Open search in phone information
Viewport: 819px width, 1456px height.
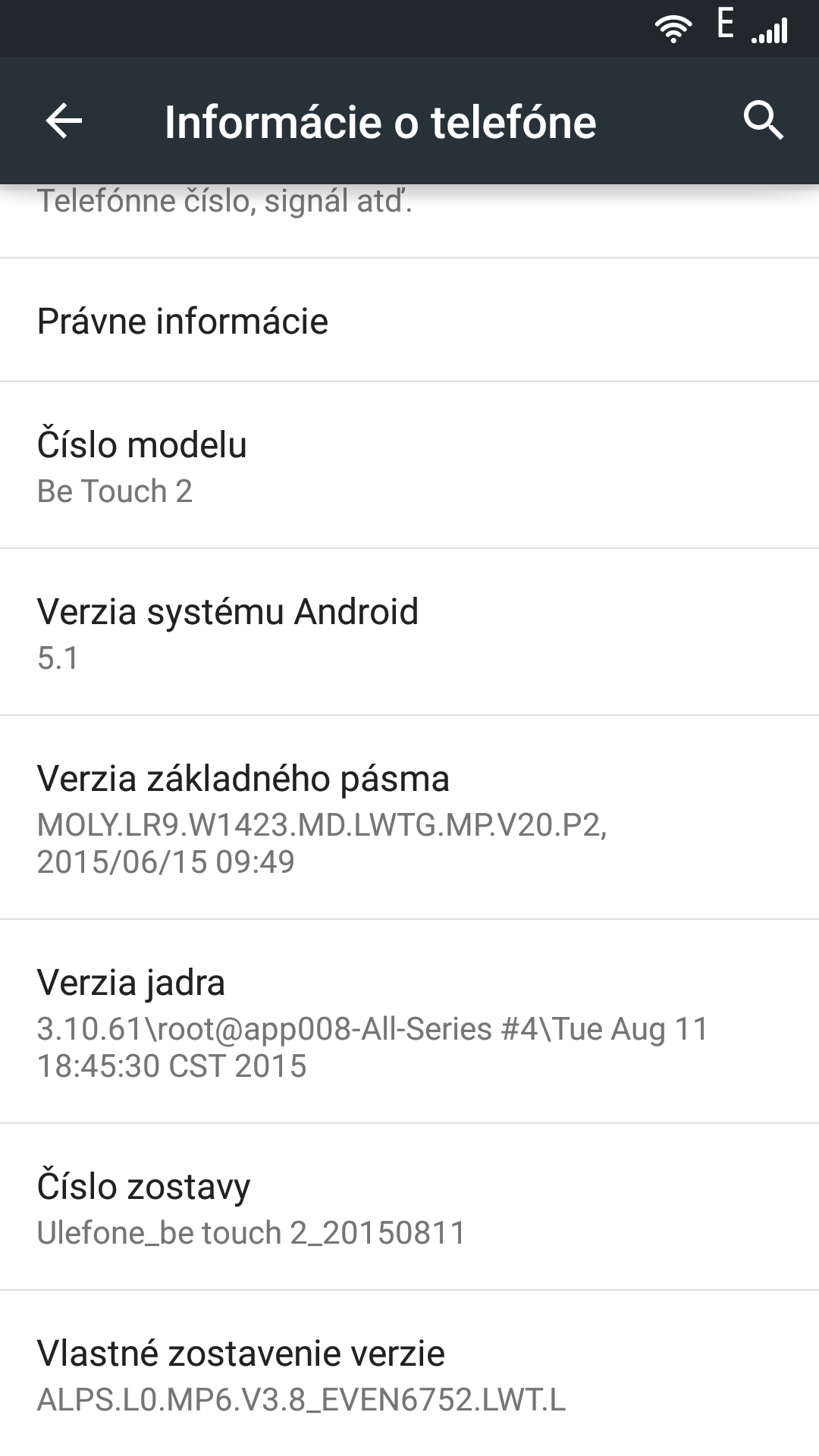pos(763,121)
